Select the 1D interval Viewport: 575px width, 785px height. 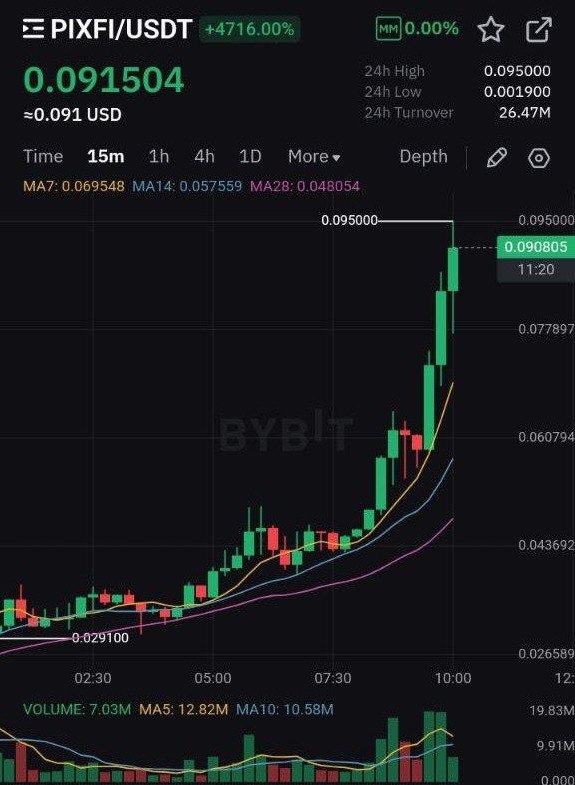click(250, 156)
